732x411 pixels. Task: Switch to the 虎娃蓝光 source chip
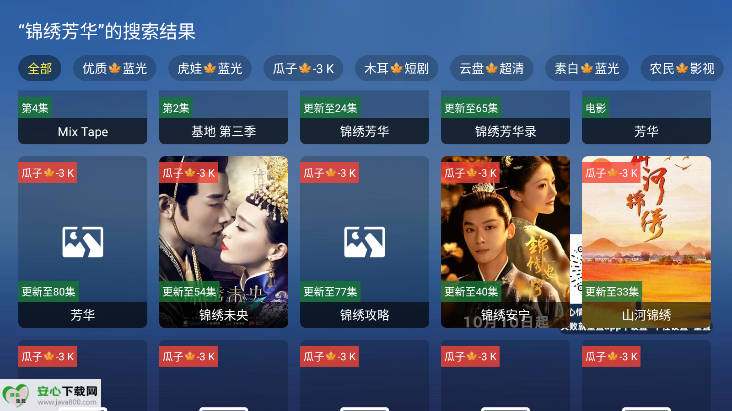pyautogui.click(x=210, y=68)
